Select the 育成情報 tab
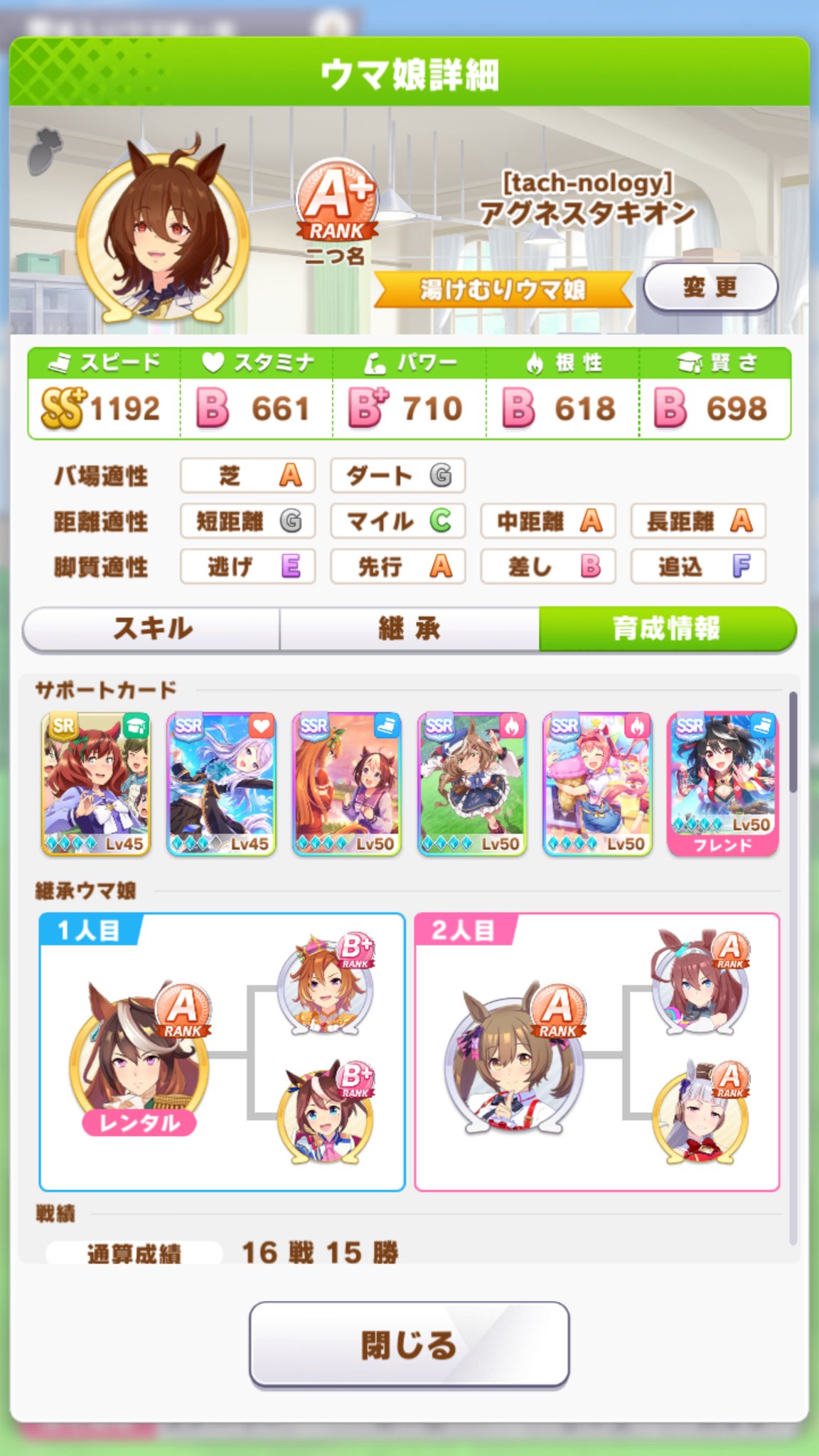The image size is (819, 1456). tap(667, 629)
